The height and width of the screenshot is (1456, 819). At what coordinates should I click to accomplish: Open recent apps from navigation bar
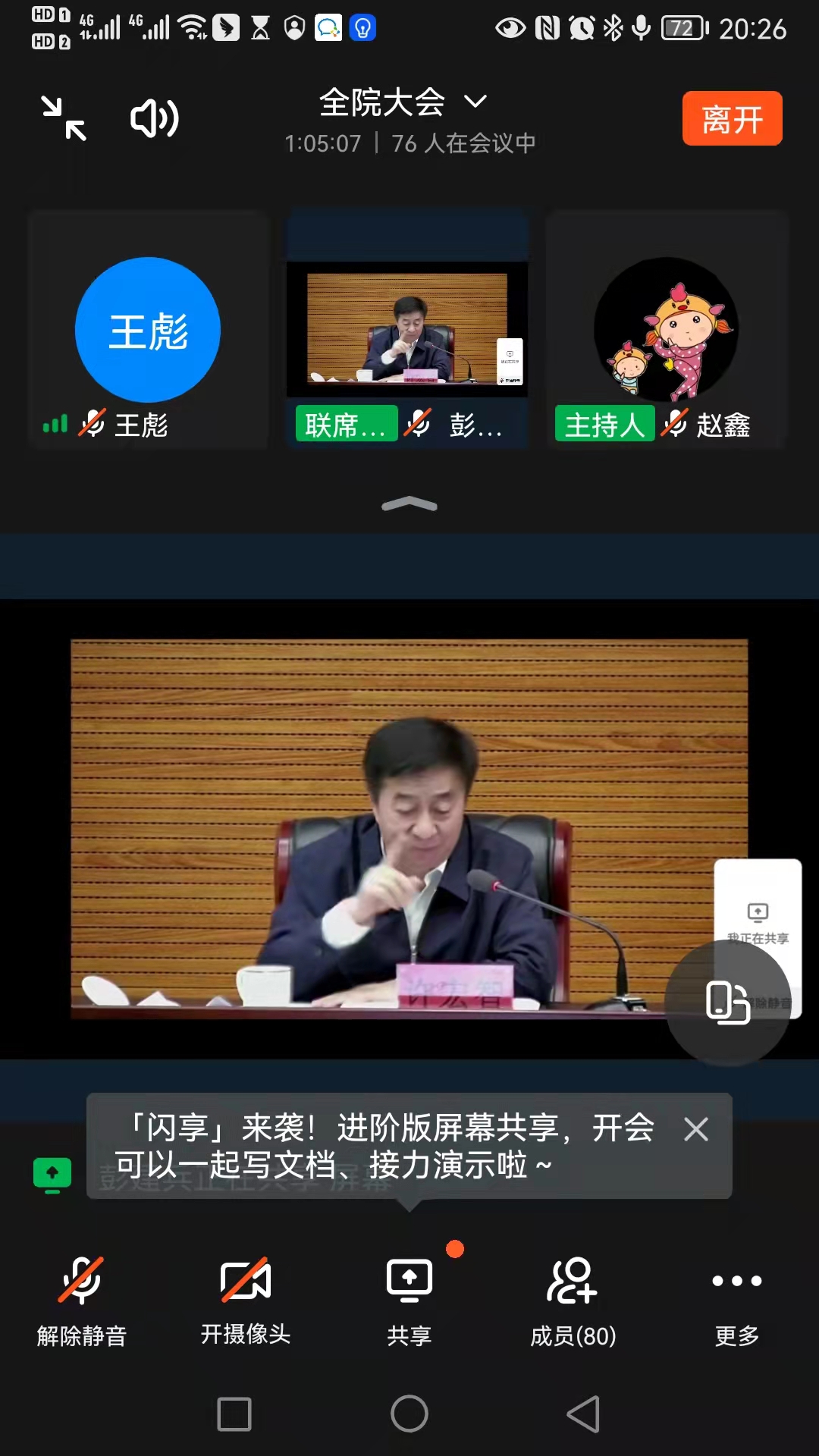click(234, 1414)
